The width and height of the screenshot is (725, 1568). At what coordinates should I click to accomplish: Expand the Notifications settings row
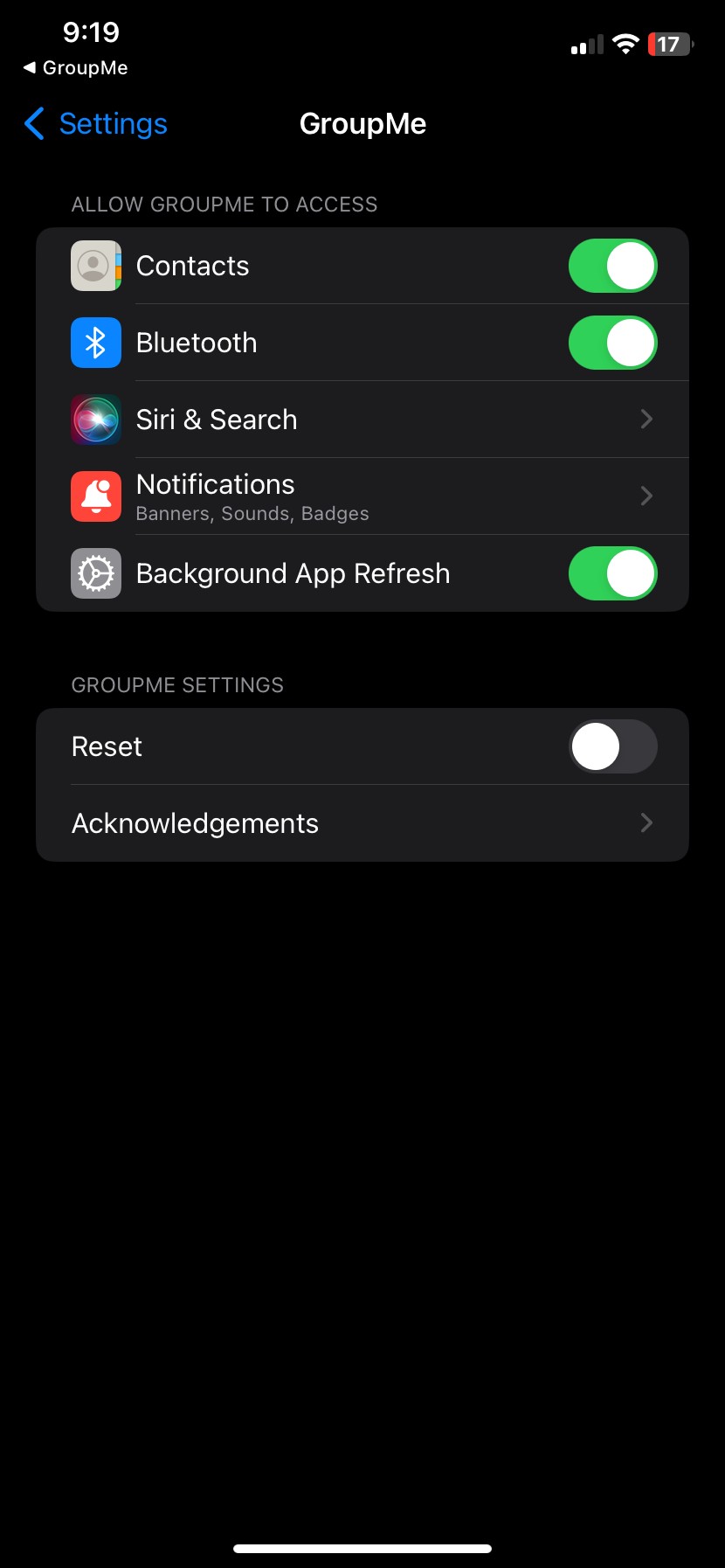click(x=362, y=496)
